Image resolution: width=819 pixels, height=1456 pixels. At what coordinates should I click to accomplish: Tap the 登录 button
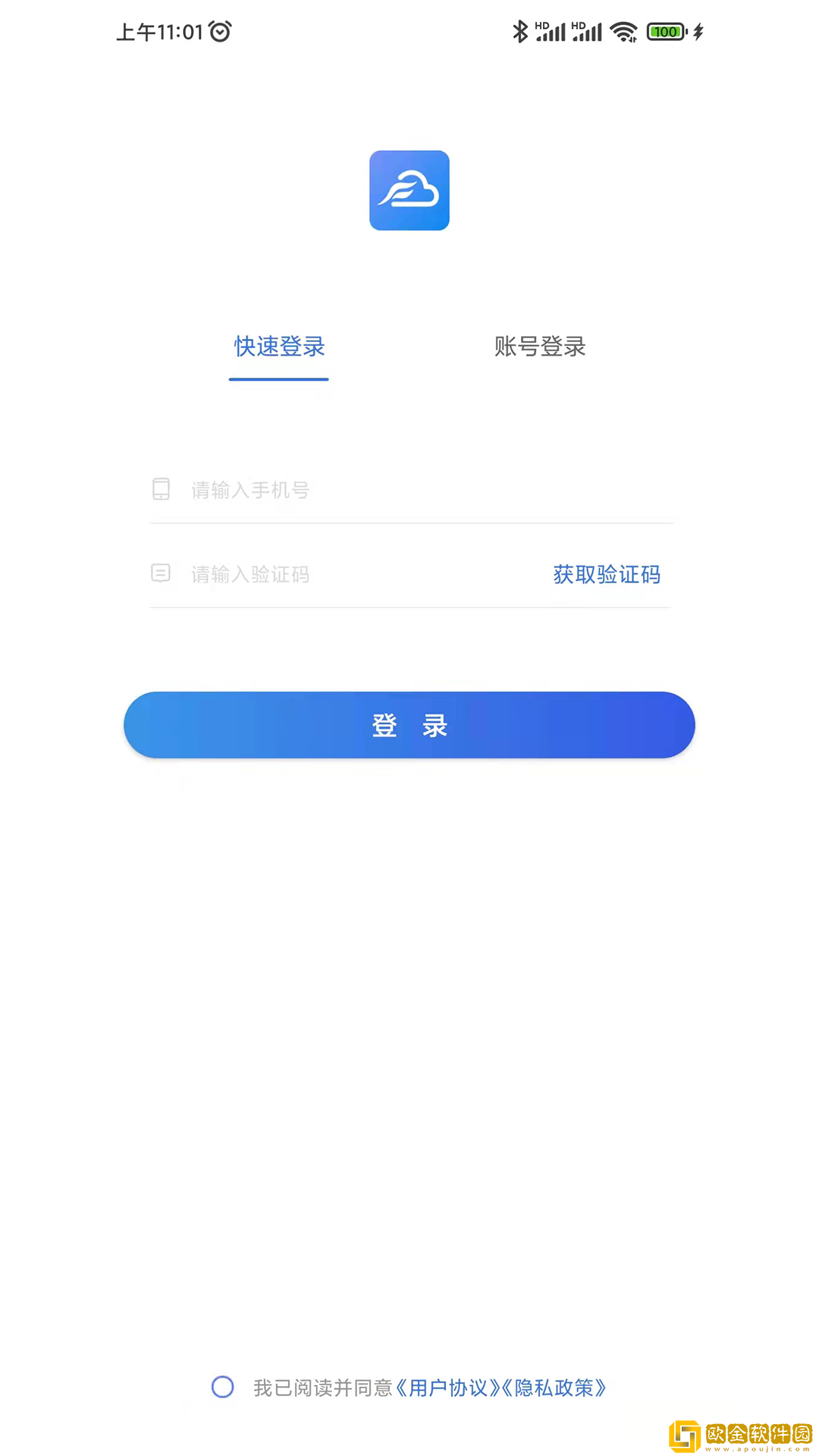(x=409, y=725)
